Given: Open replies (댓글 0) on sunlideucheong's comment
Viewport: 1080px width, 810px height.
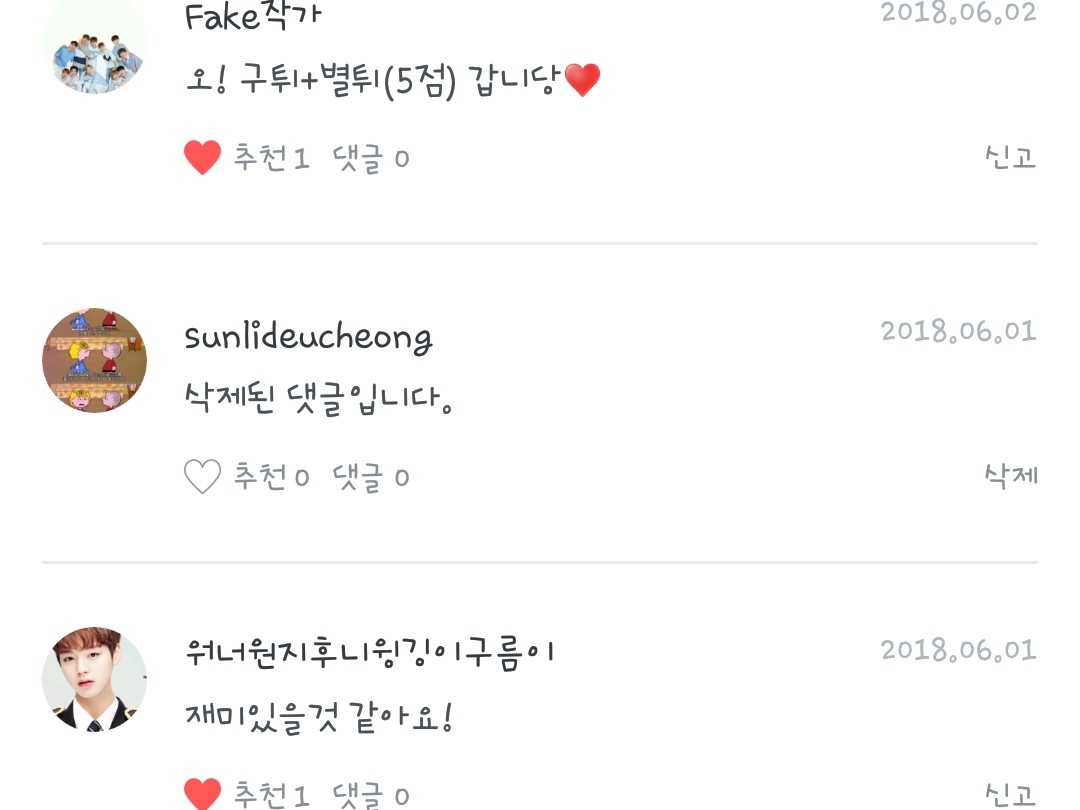Looking at the screenshot, I should point(371,477).
